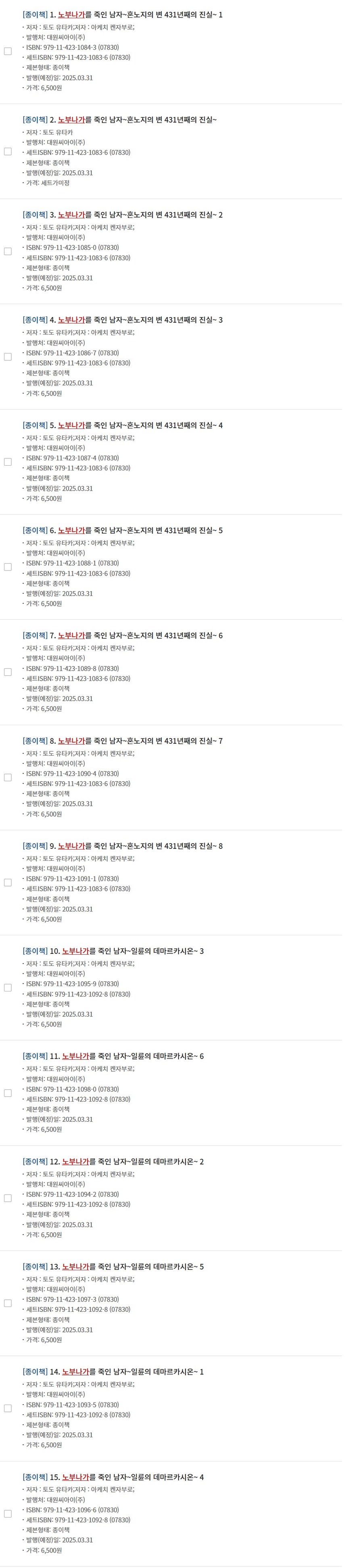Open result 7, 혼노지의 변 431년째의 진실~ 6
Viewport: 363px width, 1568px height.
click(140, 636)
